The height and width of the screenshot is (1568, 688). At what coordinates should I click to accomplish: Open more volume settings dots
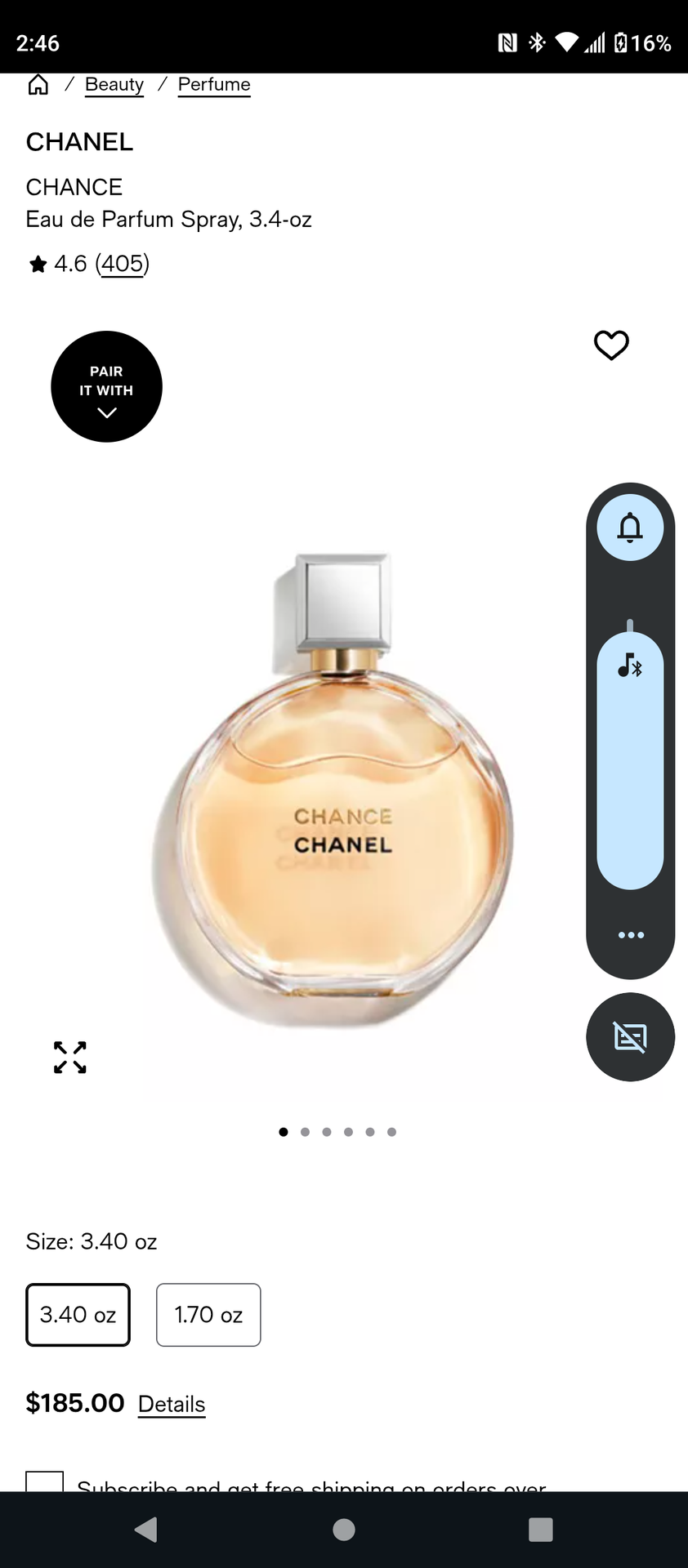(631, 935)
